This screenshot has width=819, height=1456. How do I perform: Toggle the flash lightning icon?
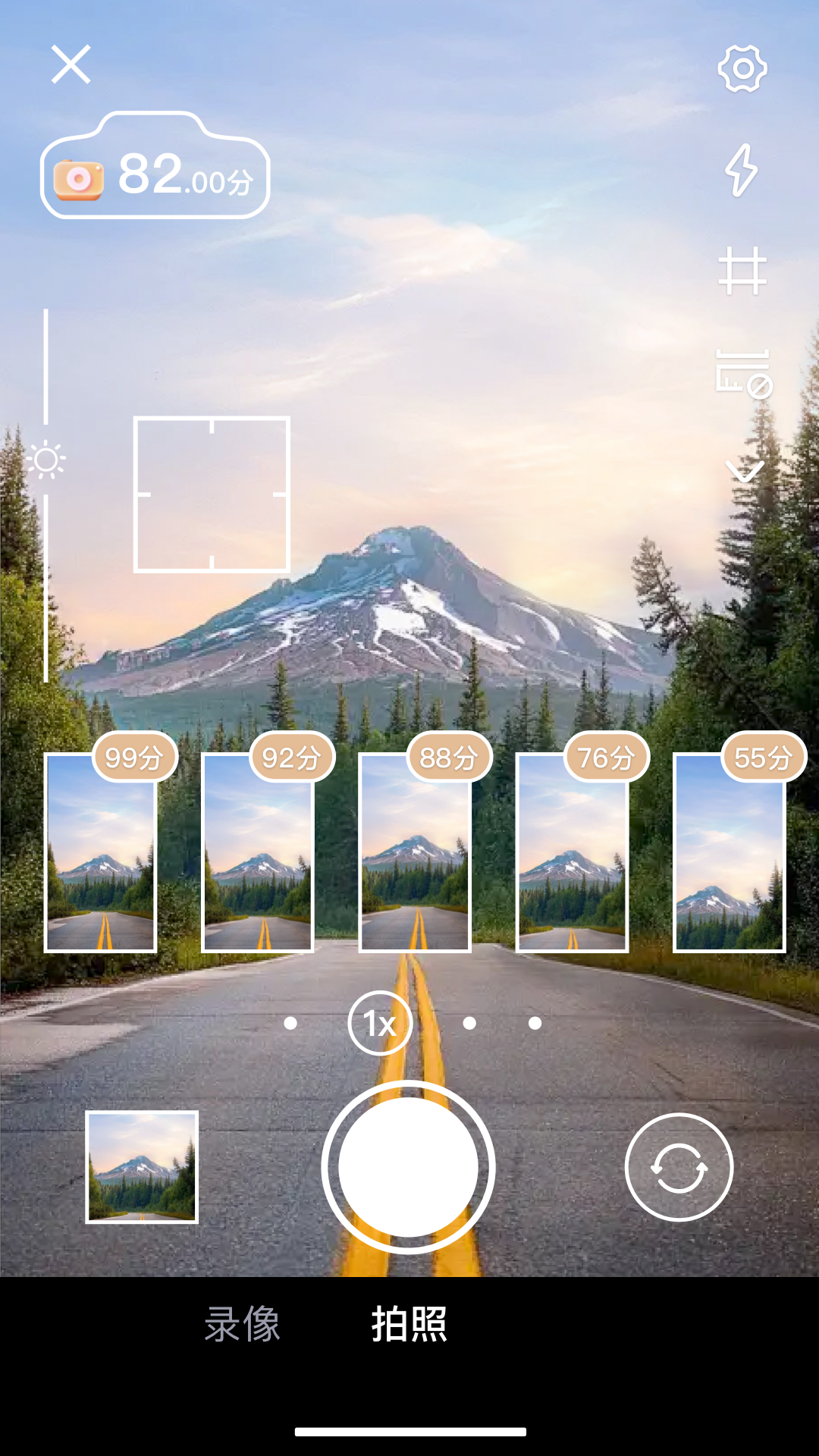(742, 170)
